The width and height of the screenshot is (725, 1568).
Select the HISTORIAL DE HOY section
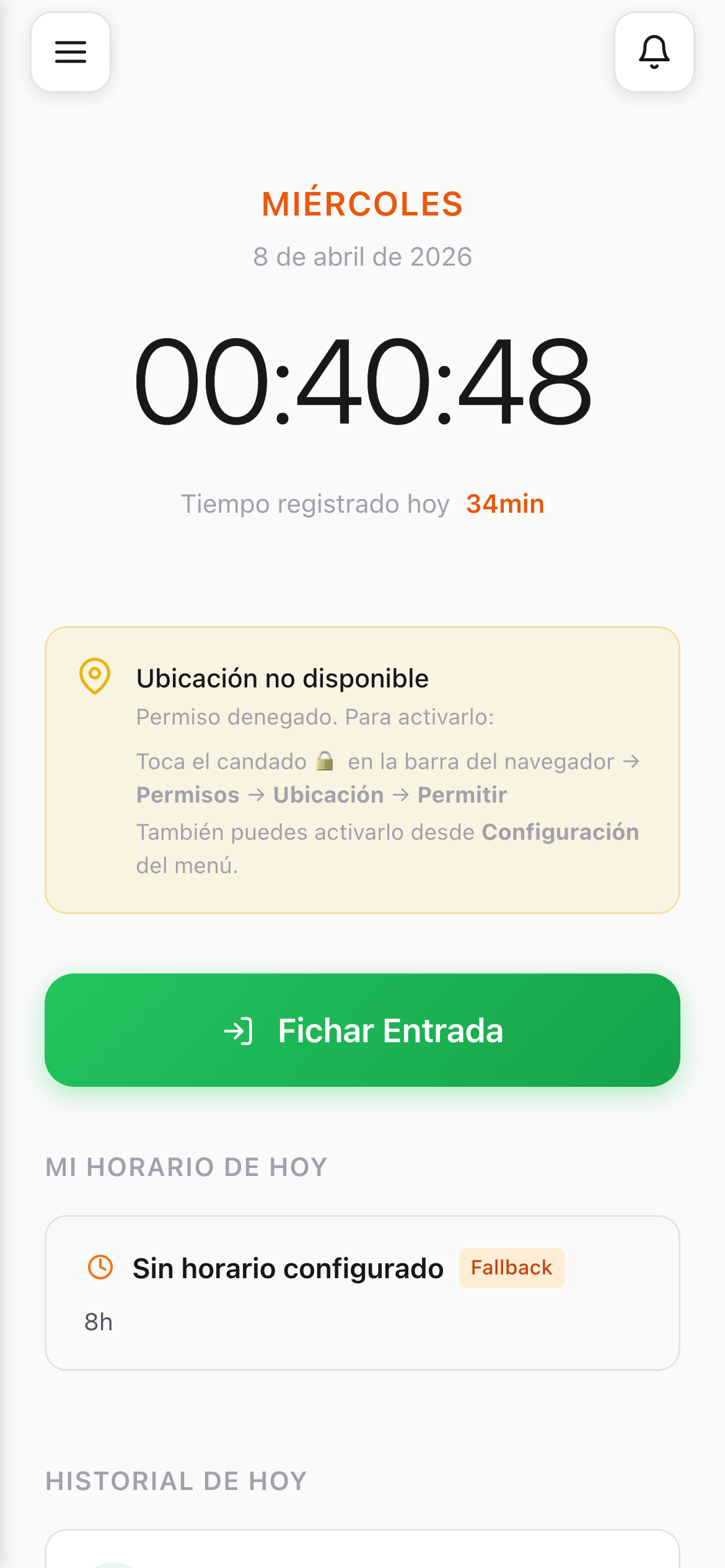pos(175,1480)
